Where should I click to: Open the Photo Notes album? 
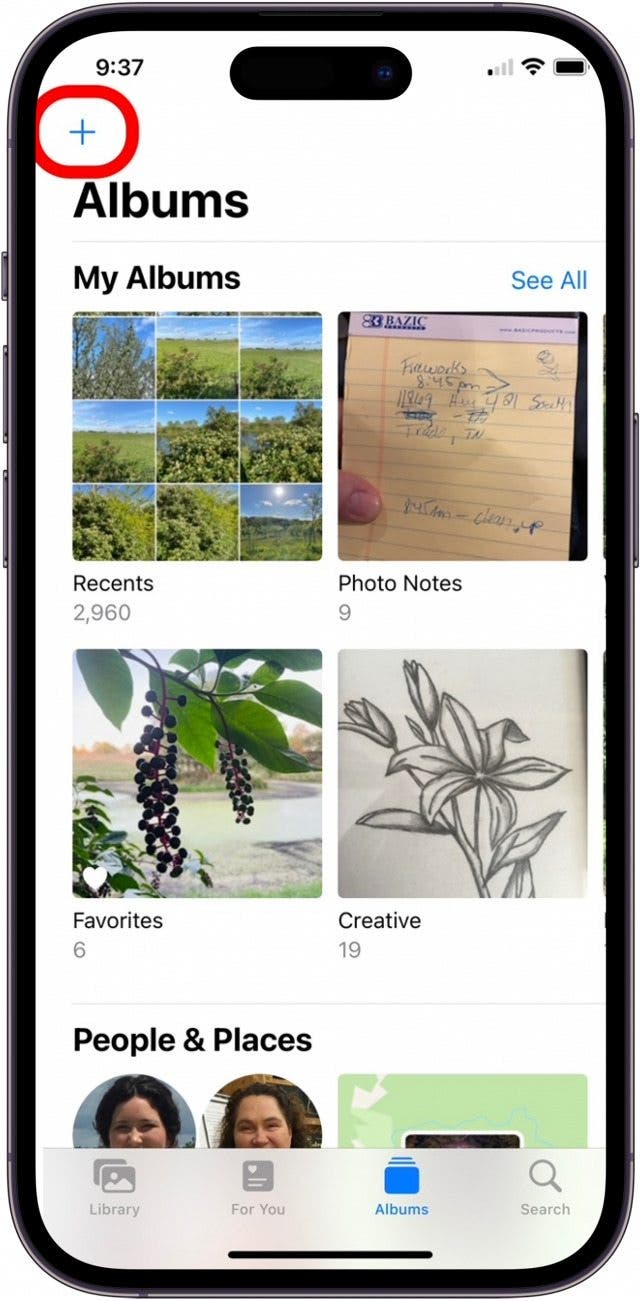[462, 436]
